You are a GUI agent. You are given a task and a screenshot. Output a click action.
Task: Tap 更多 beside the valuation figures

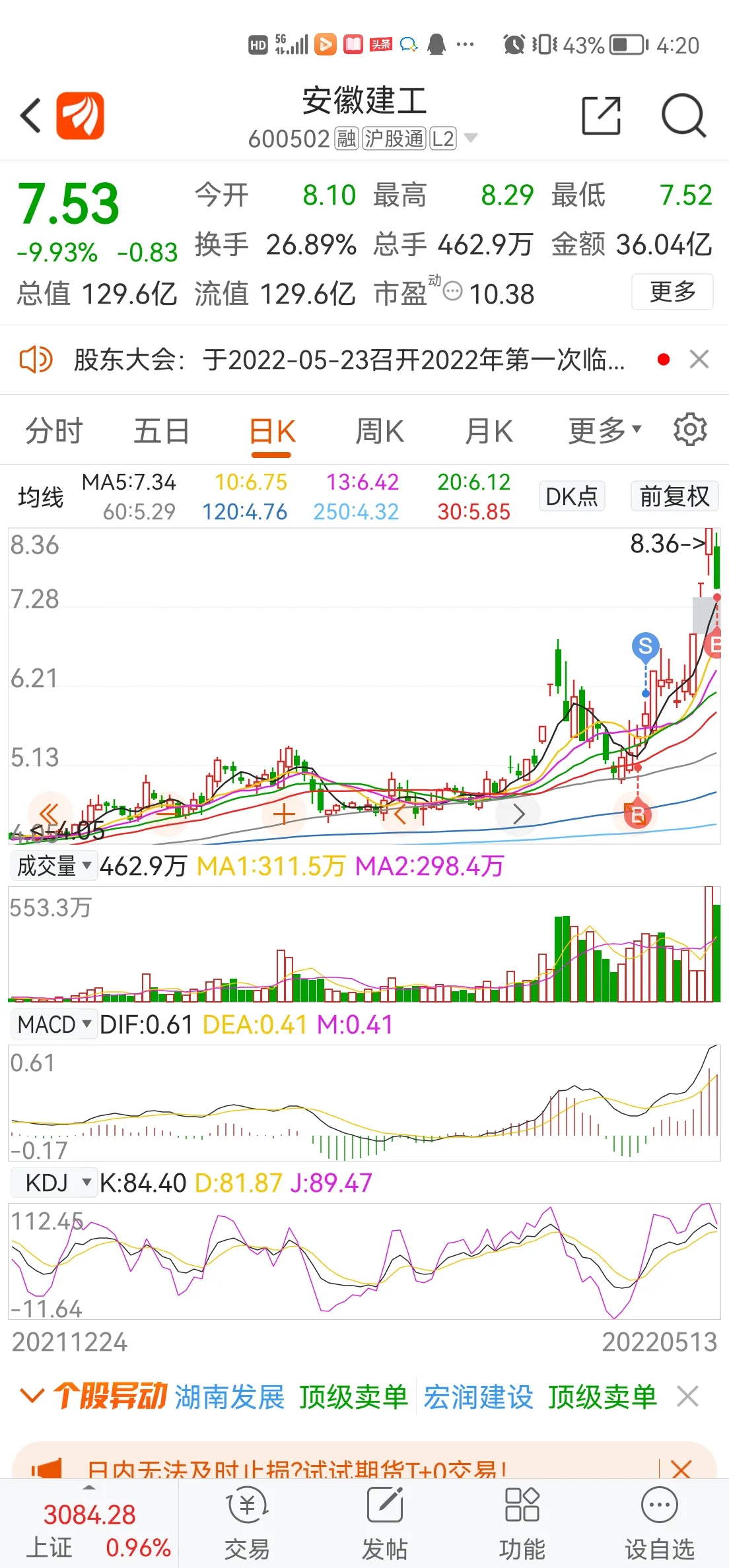(672, 292)
